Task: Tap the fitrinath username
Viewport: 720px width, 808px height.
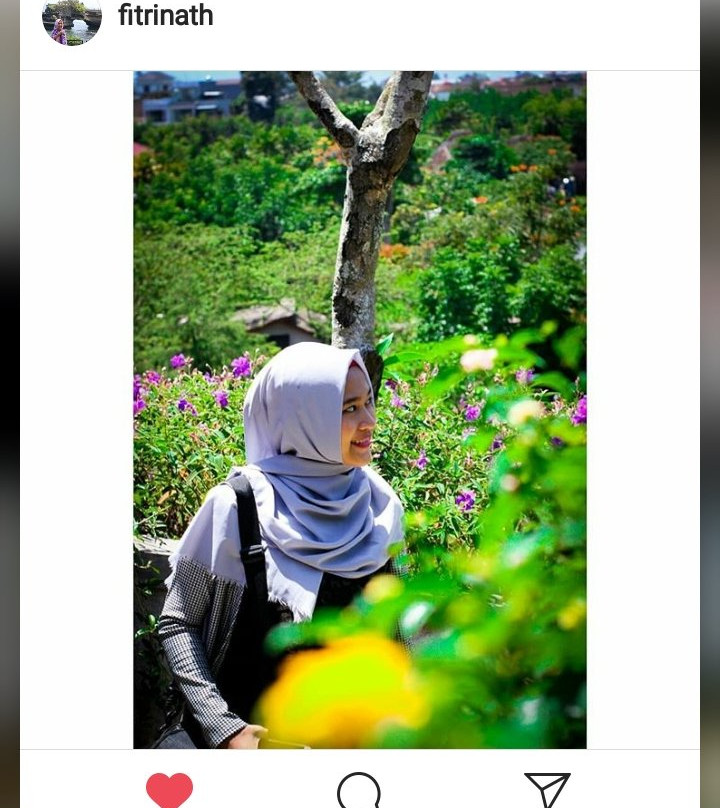Action: pyautogui.click(x=165, y=16)
